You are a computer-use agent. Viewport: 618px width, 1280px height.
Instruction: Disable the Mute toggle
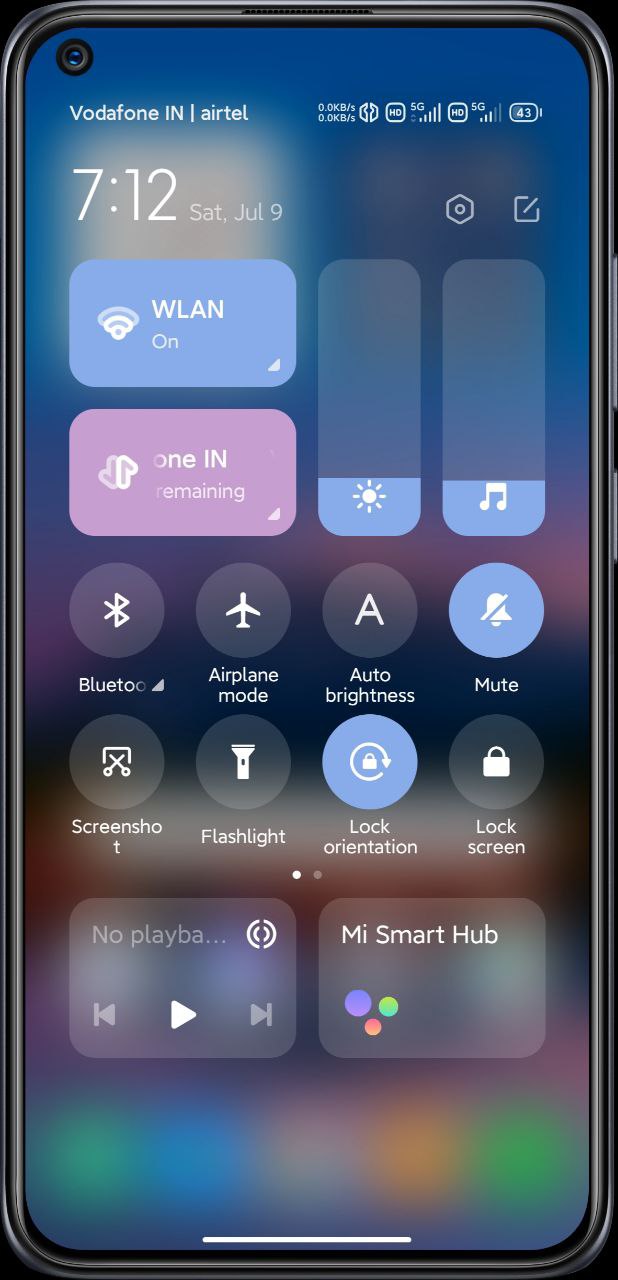(x=496, y=610)
